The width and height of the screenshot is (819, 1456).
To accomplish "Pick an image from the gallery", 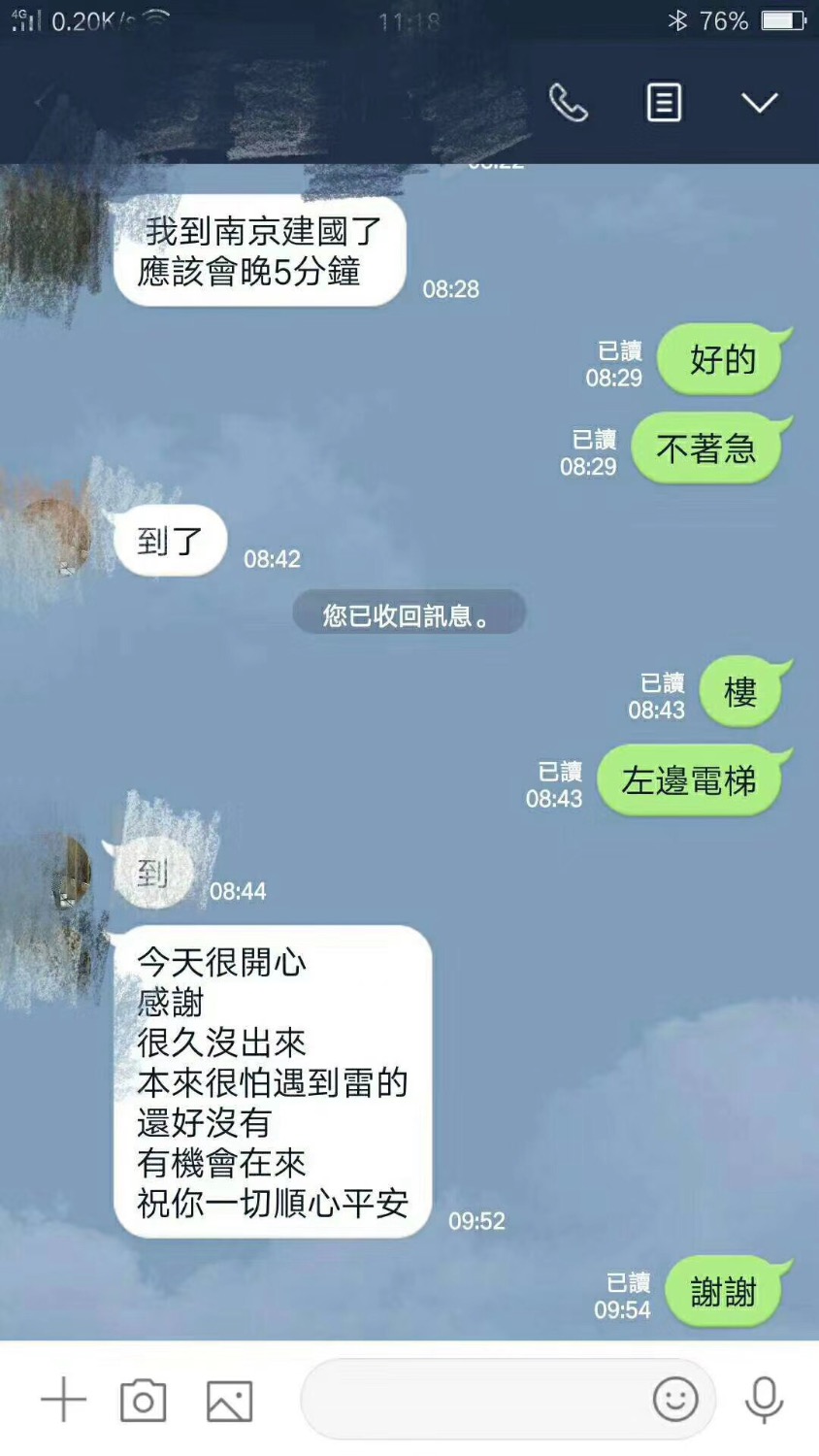I will point(230,1401).
